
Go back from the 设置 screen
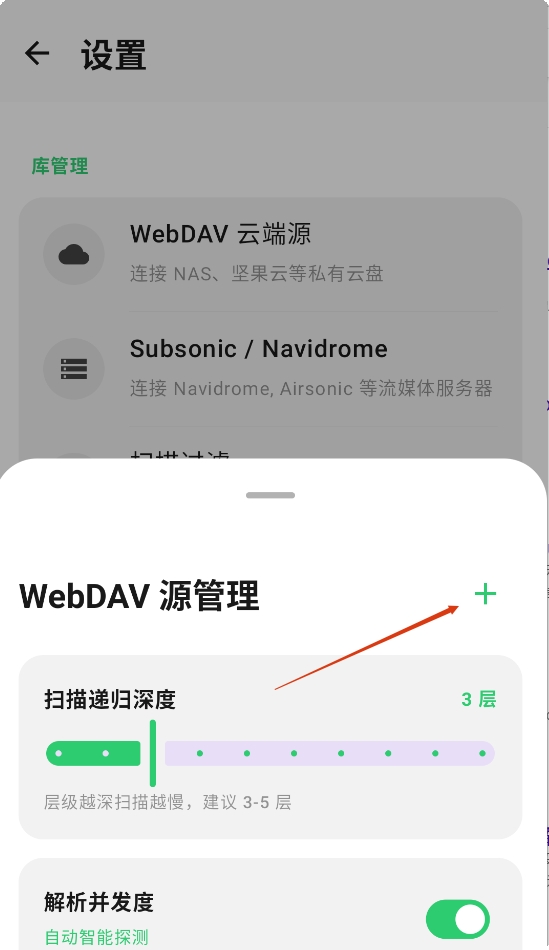coord(37,53)
